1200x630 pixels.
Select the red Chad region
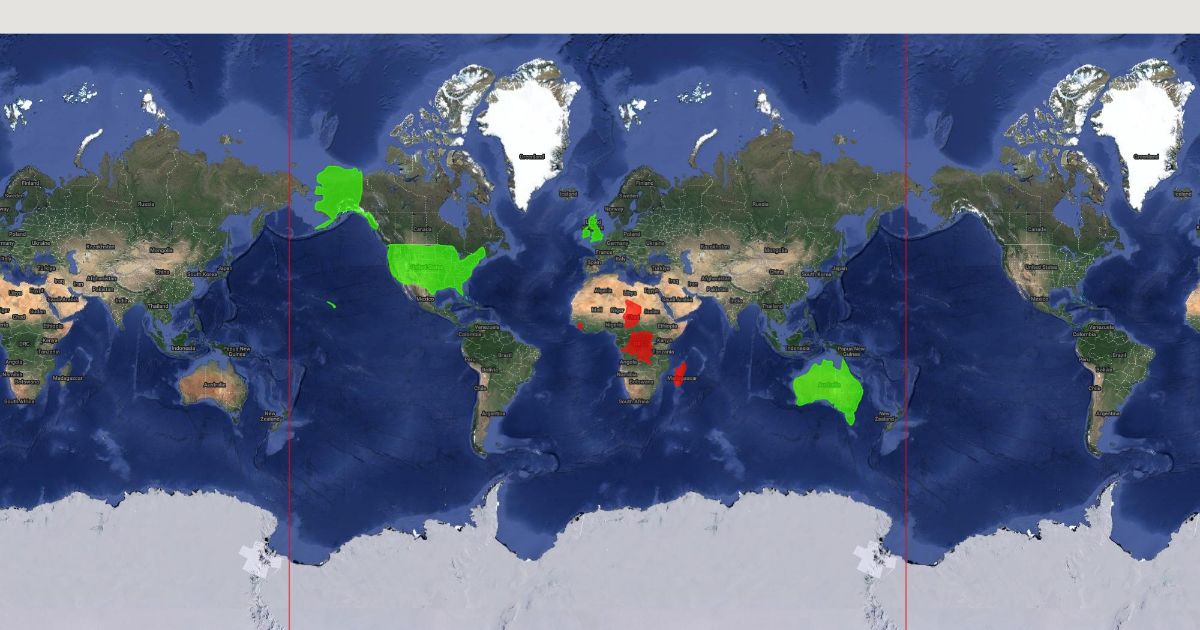tap(632, 311)
